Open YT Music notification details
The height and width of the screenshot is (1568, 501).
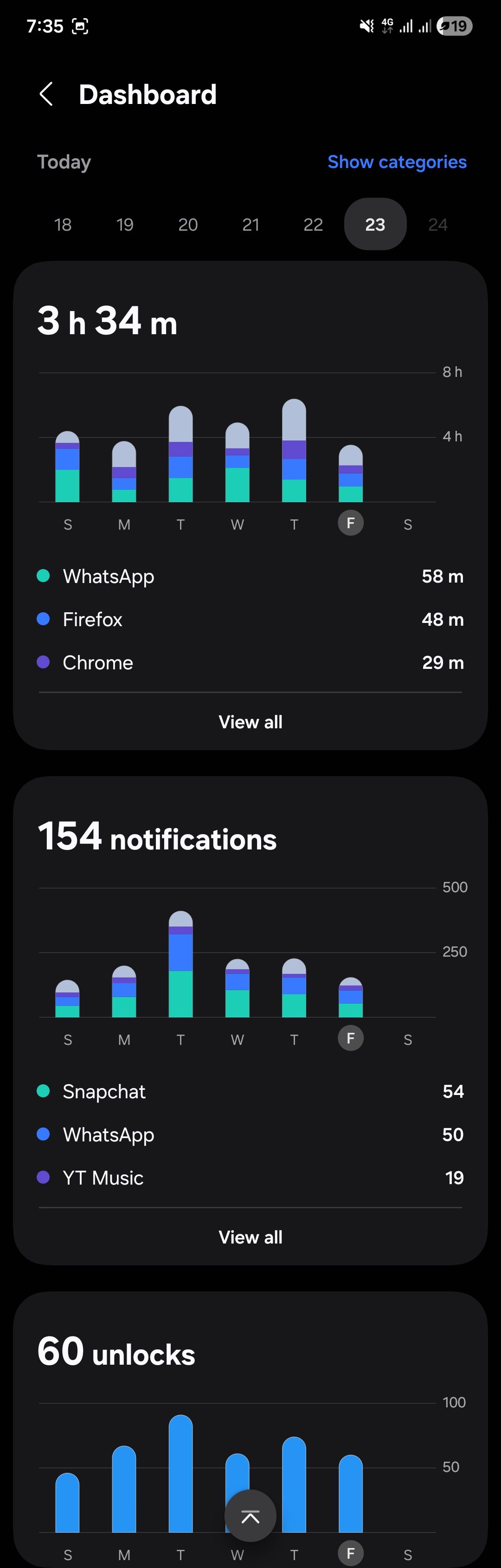250,1178
